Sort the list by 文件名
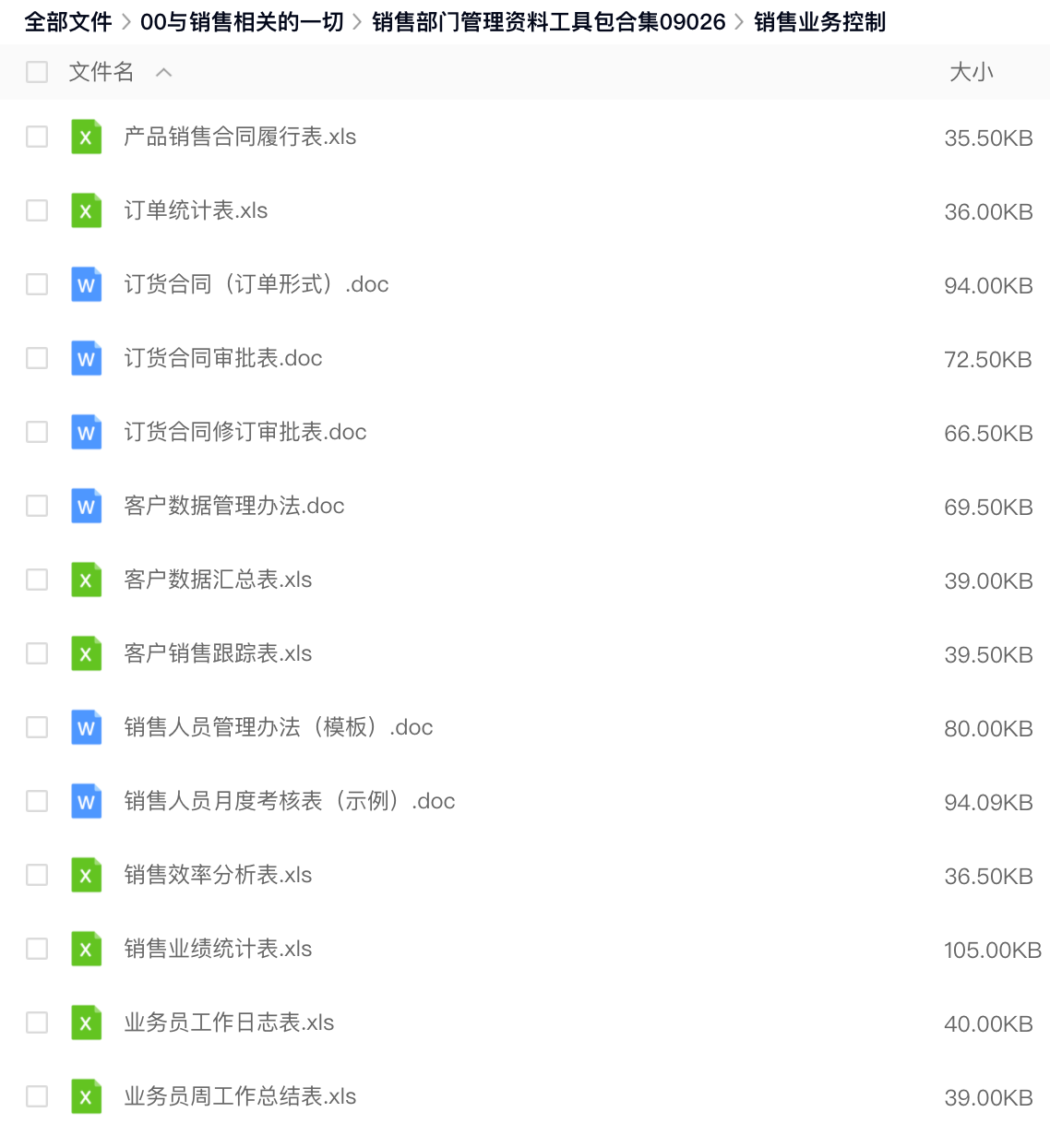The height and width of the screenshot is (1148, 1050). click(x=101, y=72)
